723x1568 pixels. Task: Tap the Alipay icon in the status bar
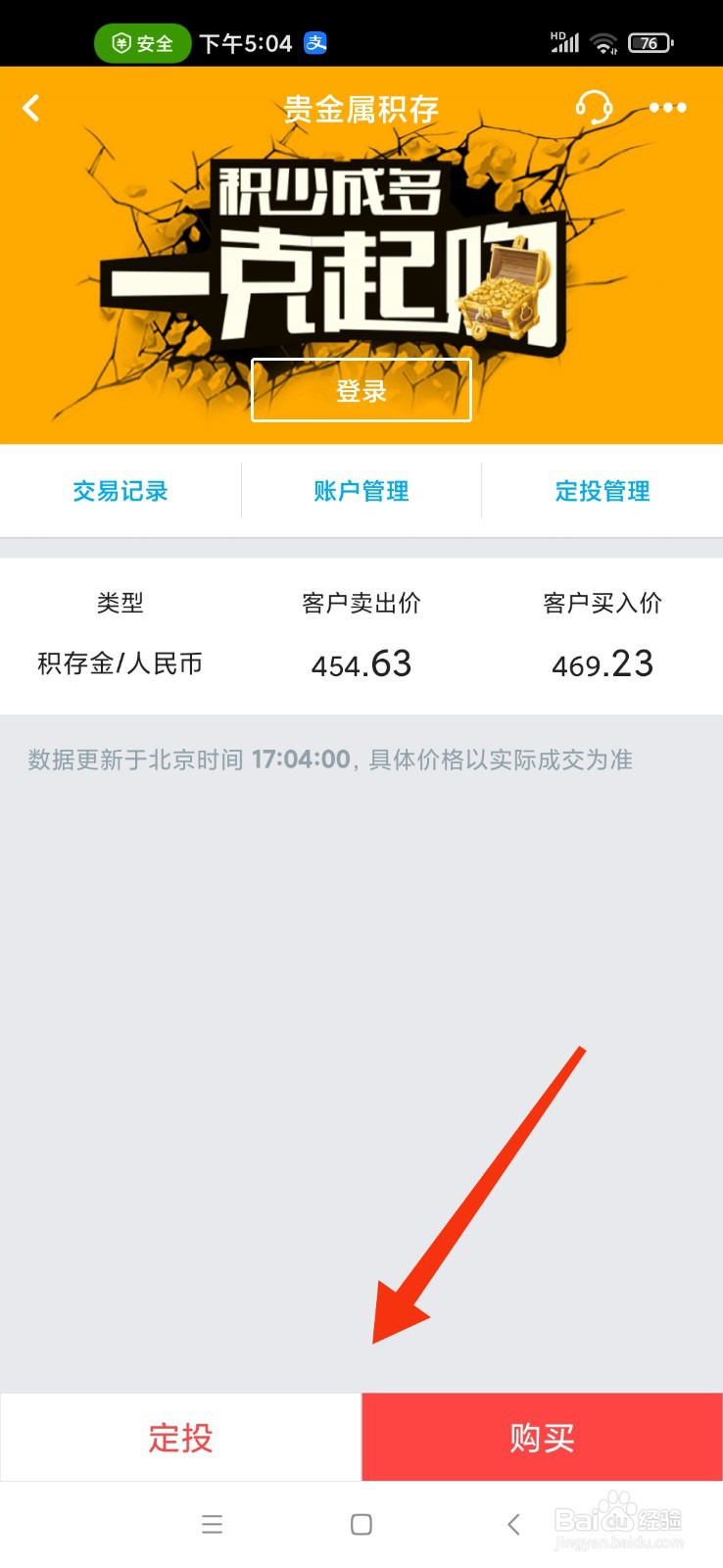click(314, 43)
